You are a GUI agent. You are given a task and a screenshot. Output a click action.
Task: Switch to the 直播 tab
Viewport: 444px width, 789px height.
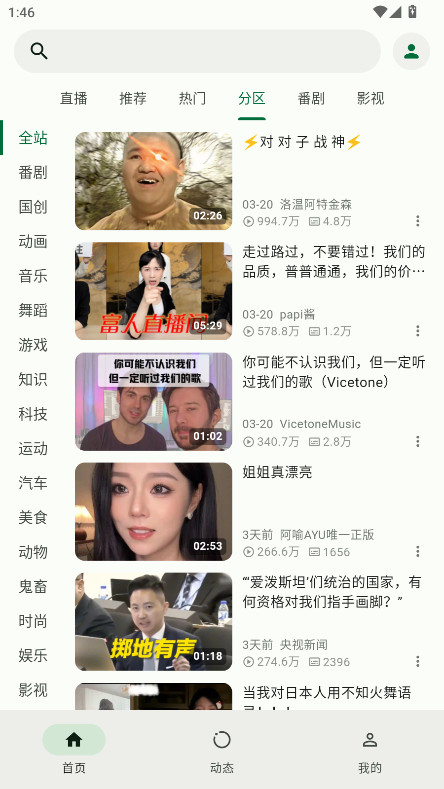[x=74, y=98]
